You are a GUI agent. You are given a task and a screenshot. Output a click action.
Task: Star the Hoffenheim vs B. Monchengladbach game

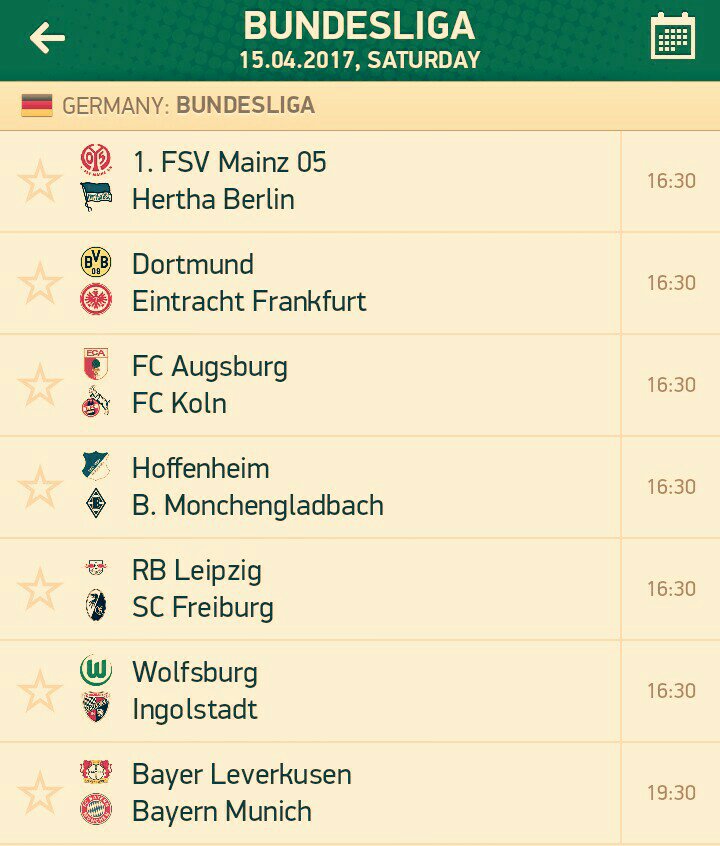coord(40,487)
